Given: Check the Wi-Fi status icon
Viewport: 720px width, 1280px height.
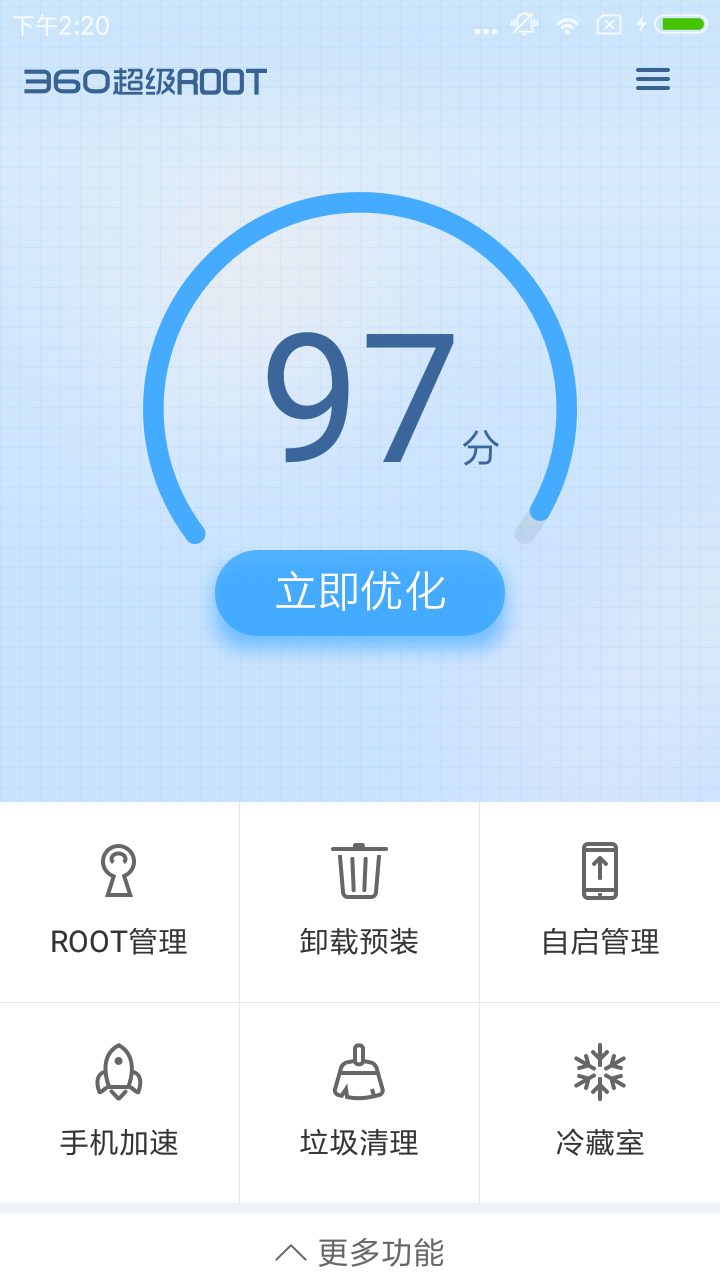Looking at the screenshot, I should (567, 25).
